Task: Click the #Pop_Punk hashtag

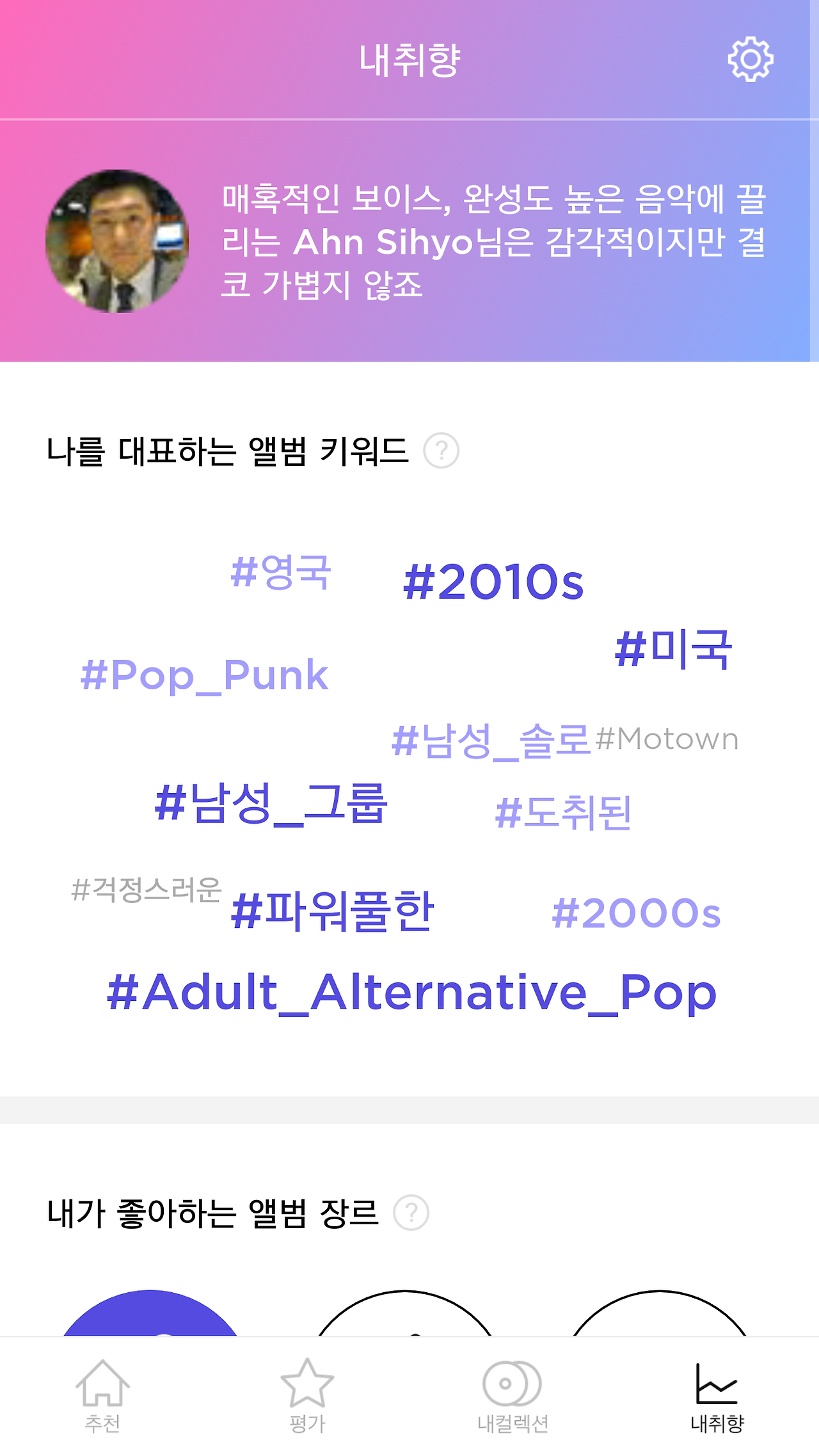Action: [204, 676]
